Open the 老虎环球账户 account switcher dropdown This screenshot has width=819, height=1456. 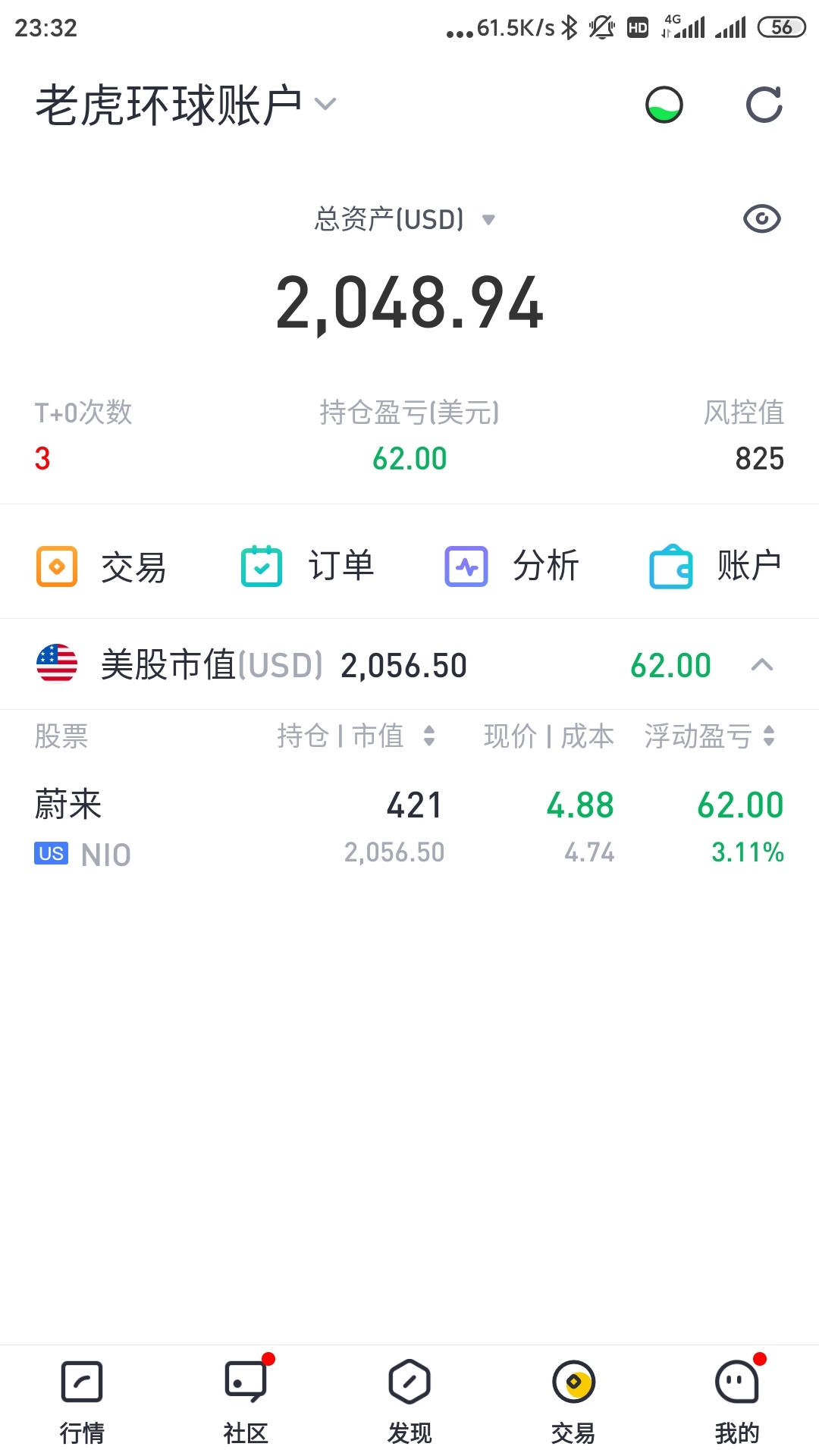[186, 105]
